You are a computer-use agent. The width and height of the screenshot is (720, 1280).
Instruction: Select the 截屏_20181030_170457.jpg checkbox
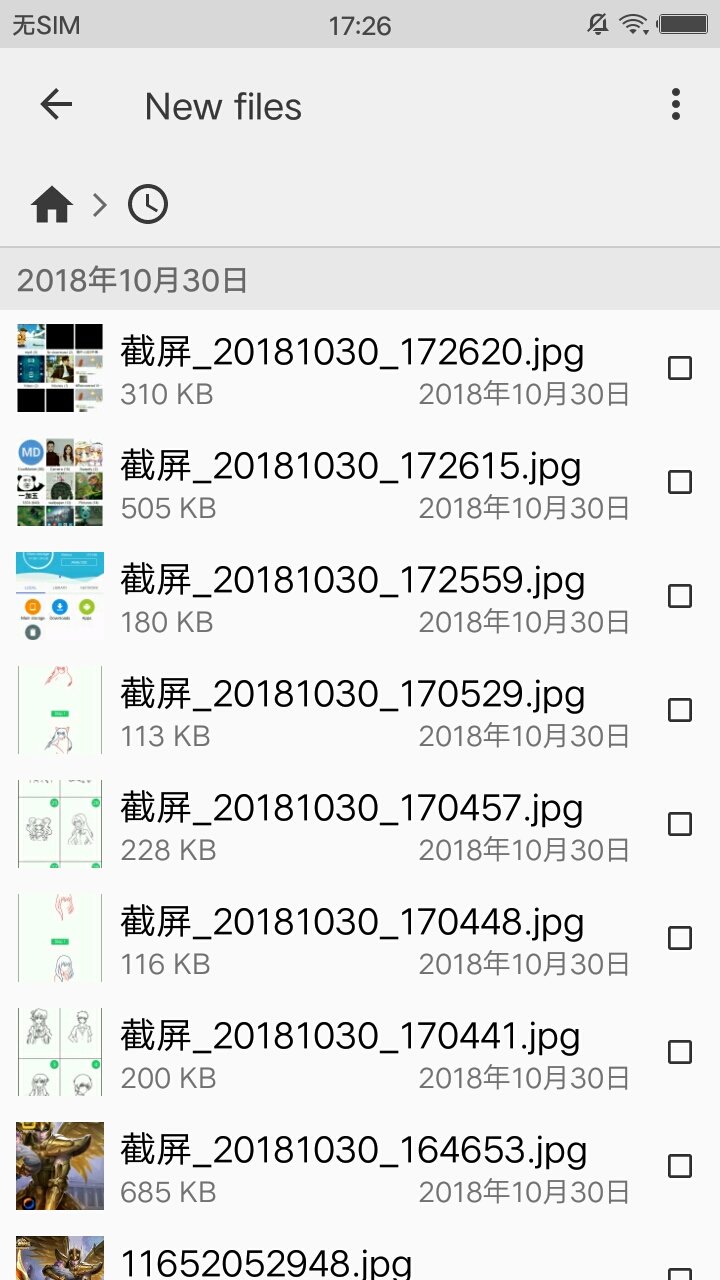680,824
